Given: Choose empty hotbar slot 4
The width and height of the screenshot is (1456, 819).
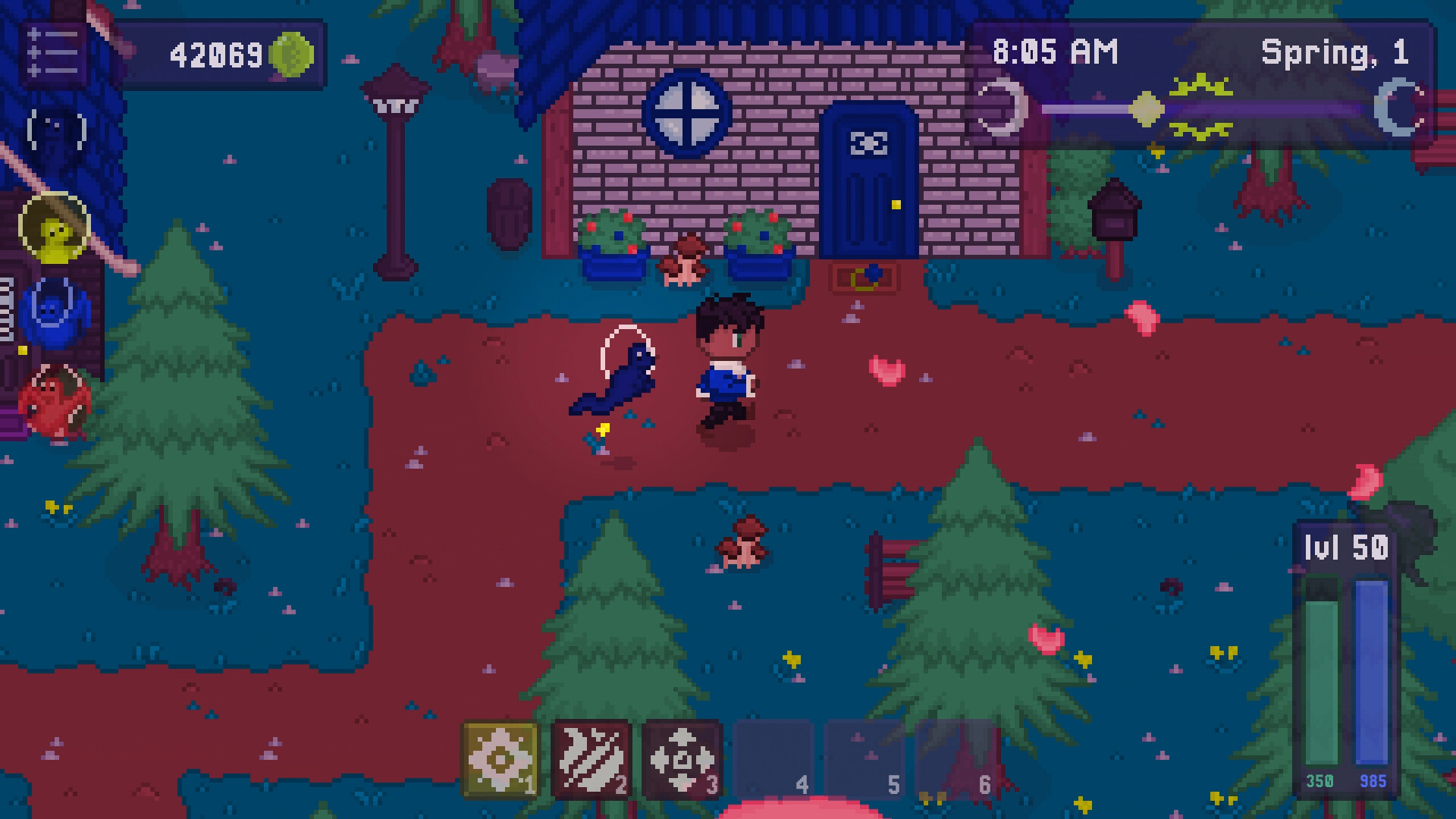Looking at the screenshot, I should 773,759.
